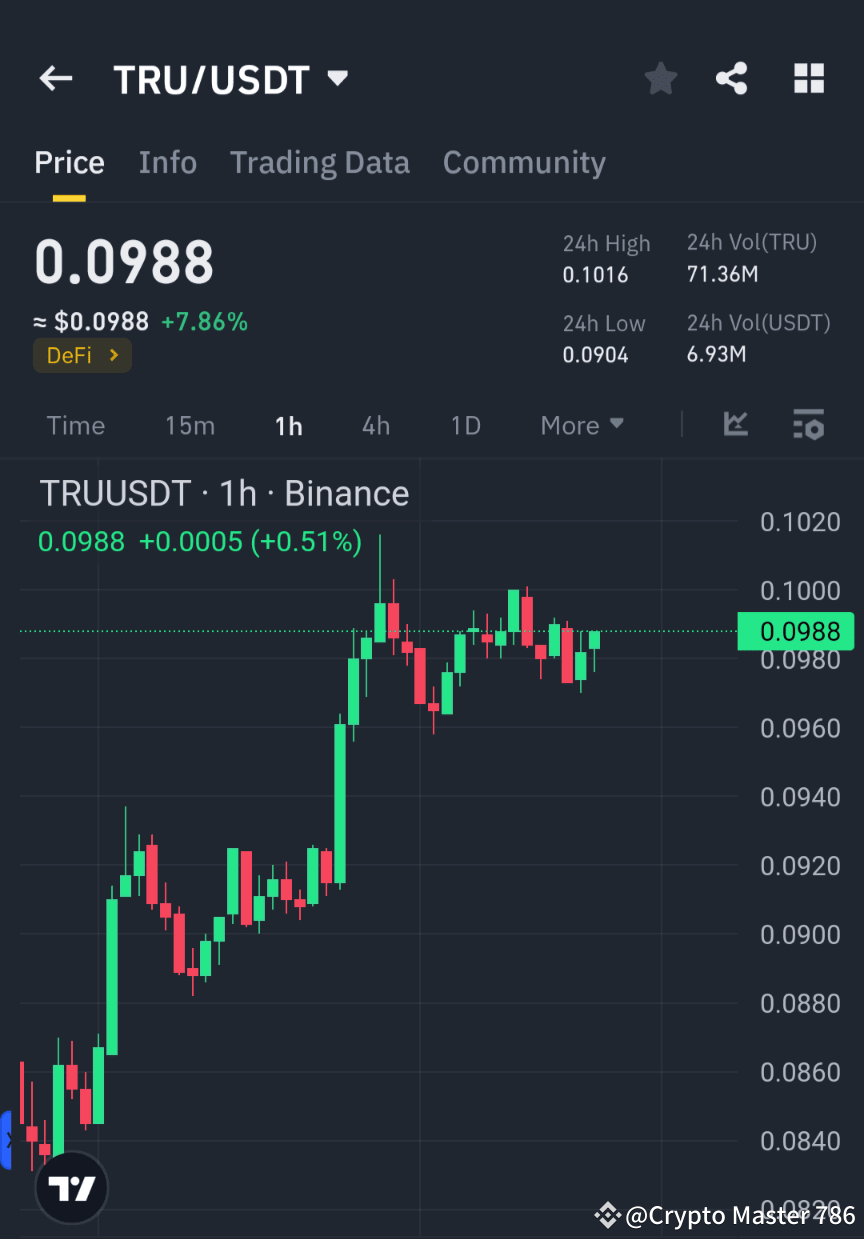Add TRU/USDT to favorites via star icon
The image size is (864, 1239).
point(660,78)
